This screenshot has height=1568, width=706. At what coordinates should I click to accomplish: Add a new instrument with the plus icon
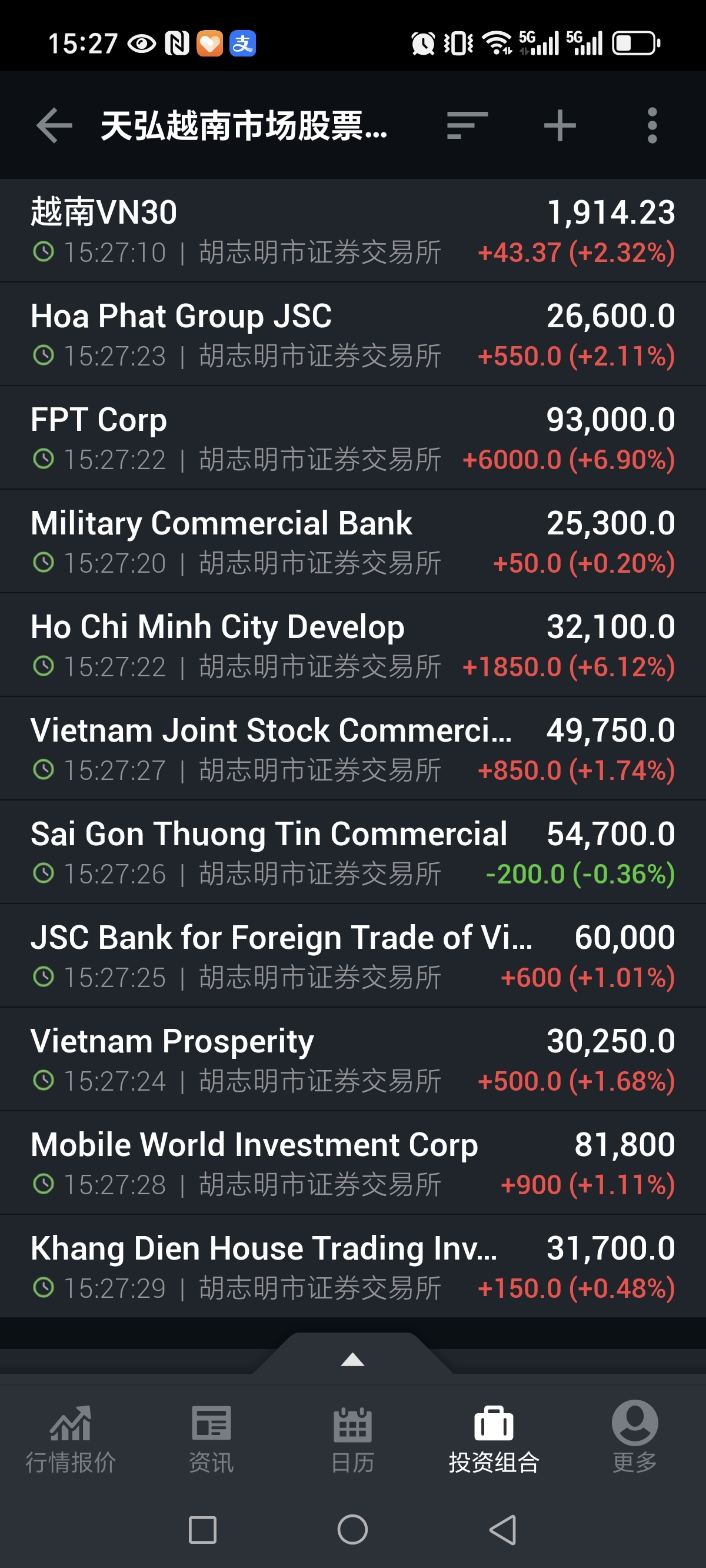point(560,125)
